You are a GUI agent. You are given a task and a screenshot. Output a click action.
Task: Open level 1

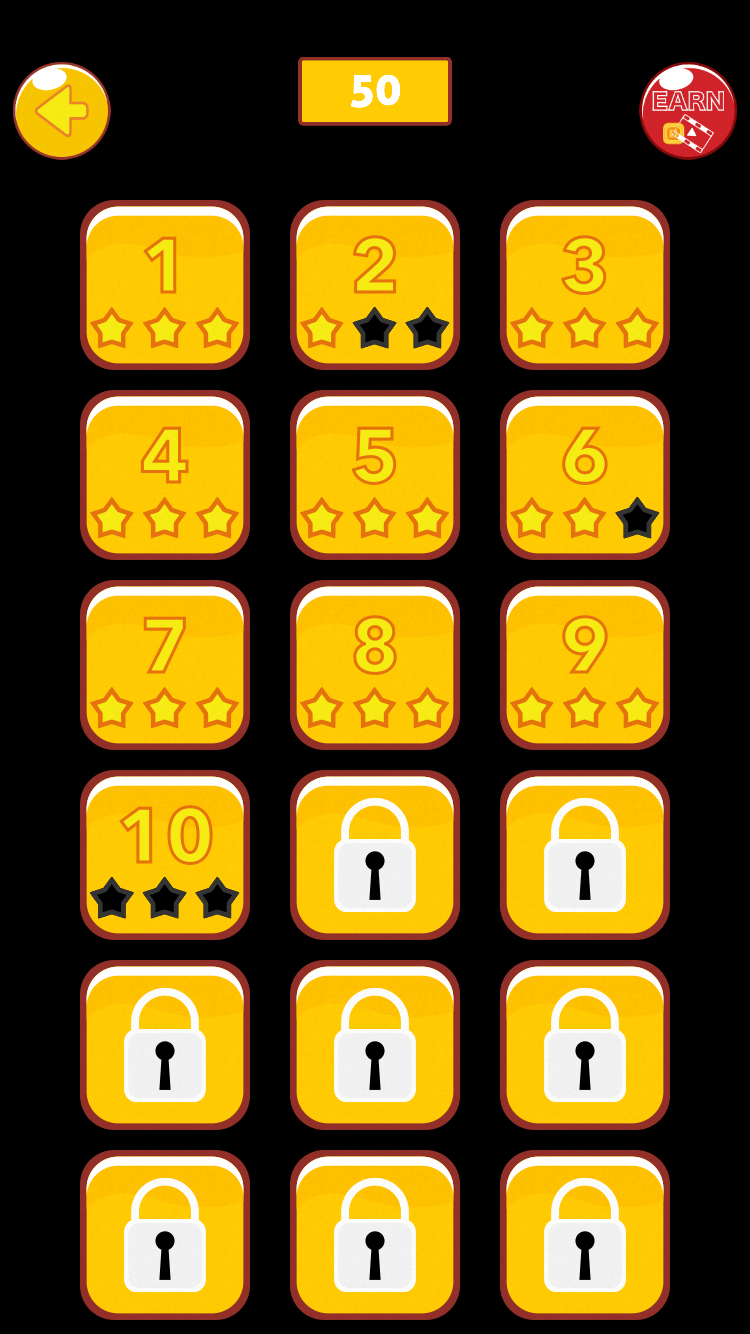pyautogui.click(x=165, y=285)
